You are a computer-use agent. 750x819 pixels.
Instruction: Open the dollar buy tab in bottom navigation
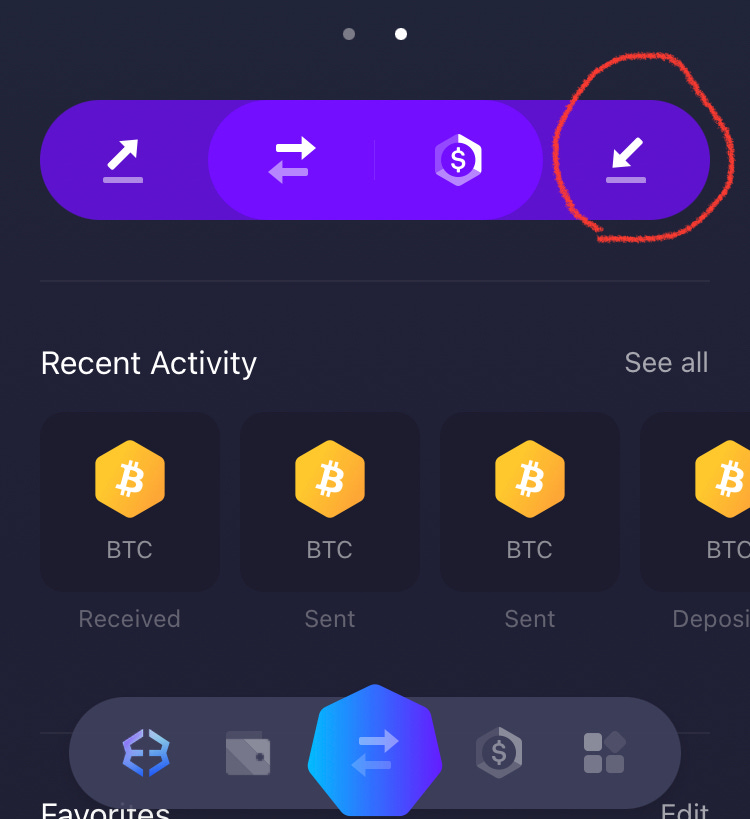pos(499,753)
